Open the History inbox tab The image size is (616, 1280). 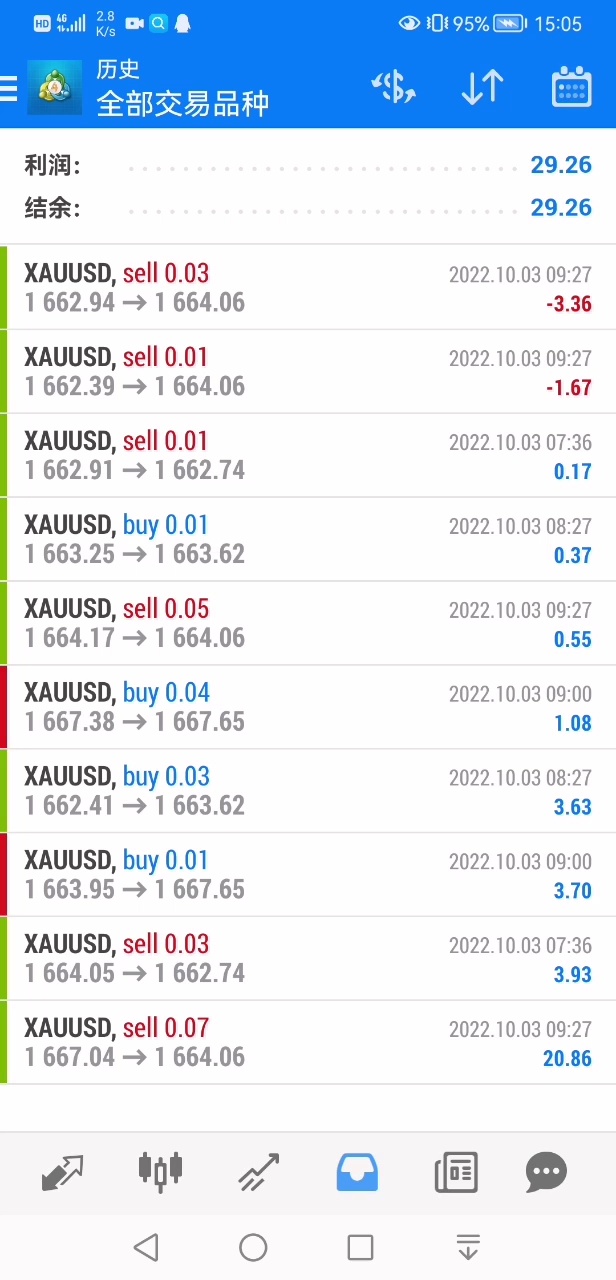point(357,1172)
